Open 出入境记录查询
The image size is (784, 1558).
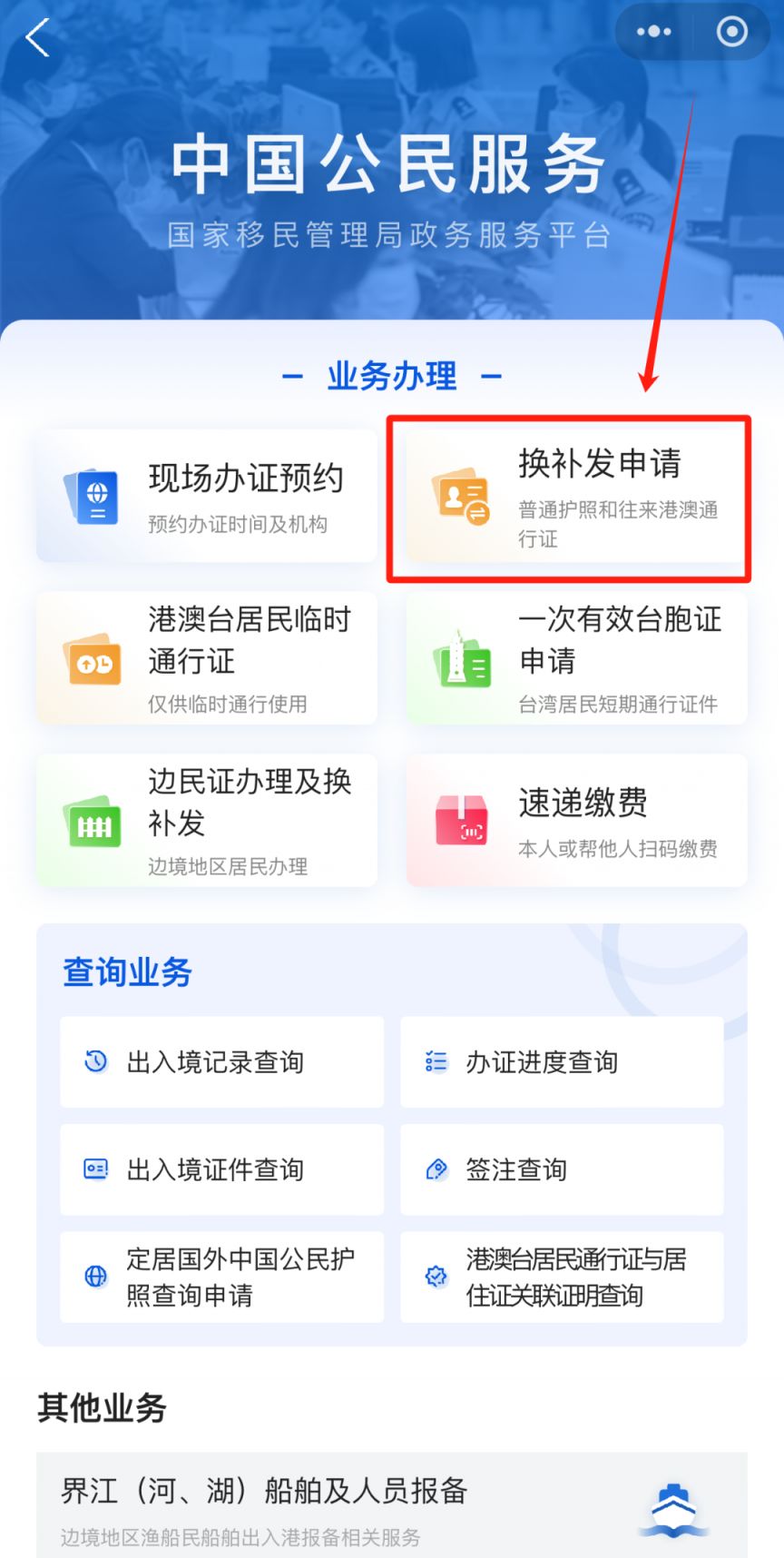click(x=222, y=1061)
